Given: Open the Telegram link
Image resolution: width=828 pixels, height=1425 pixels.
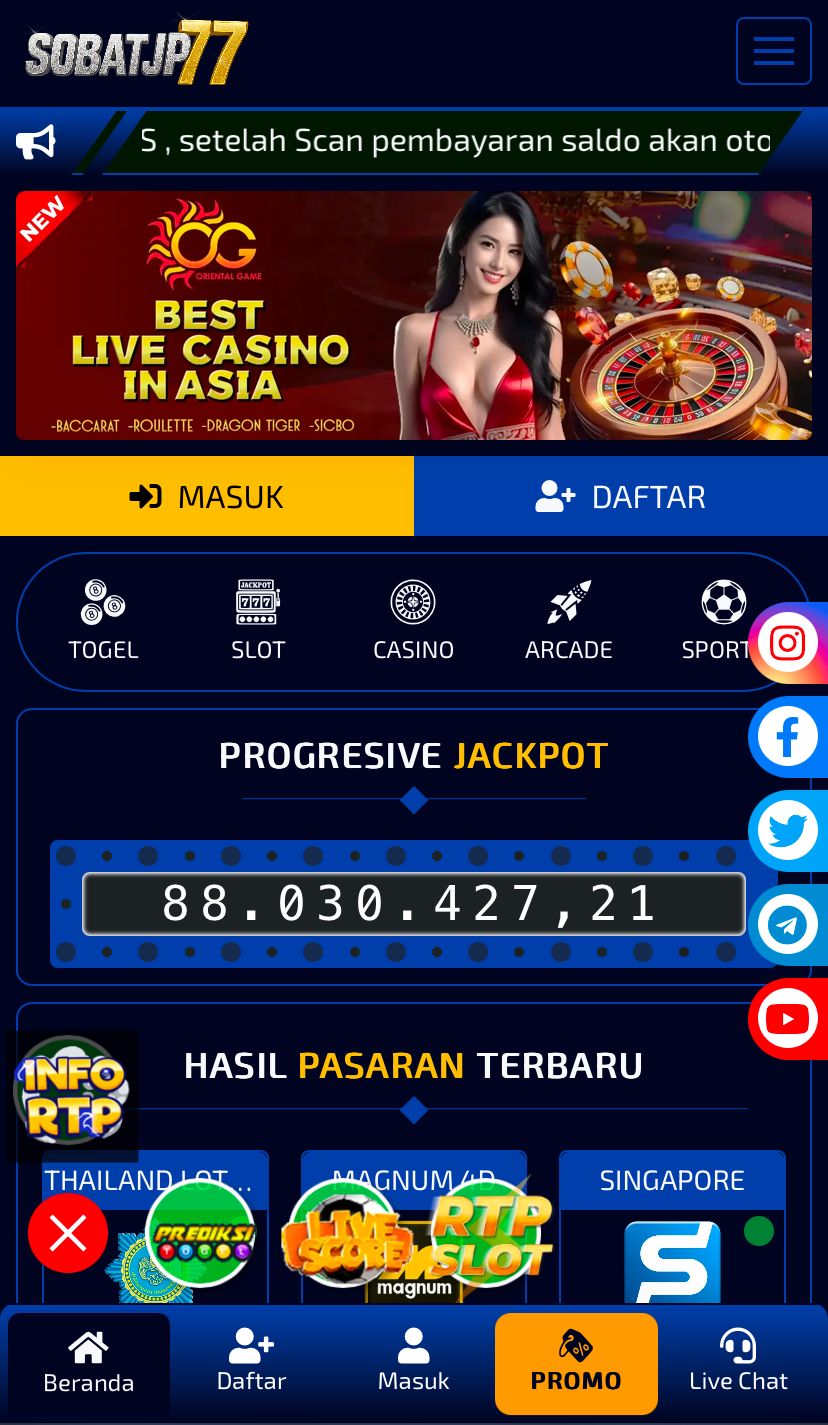Looking at the screenshot, I should coord(788,925).
